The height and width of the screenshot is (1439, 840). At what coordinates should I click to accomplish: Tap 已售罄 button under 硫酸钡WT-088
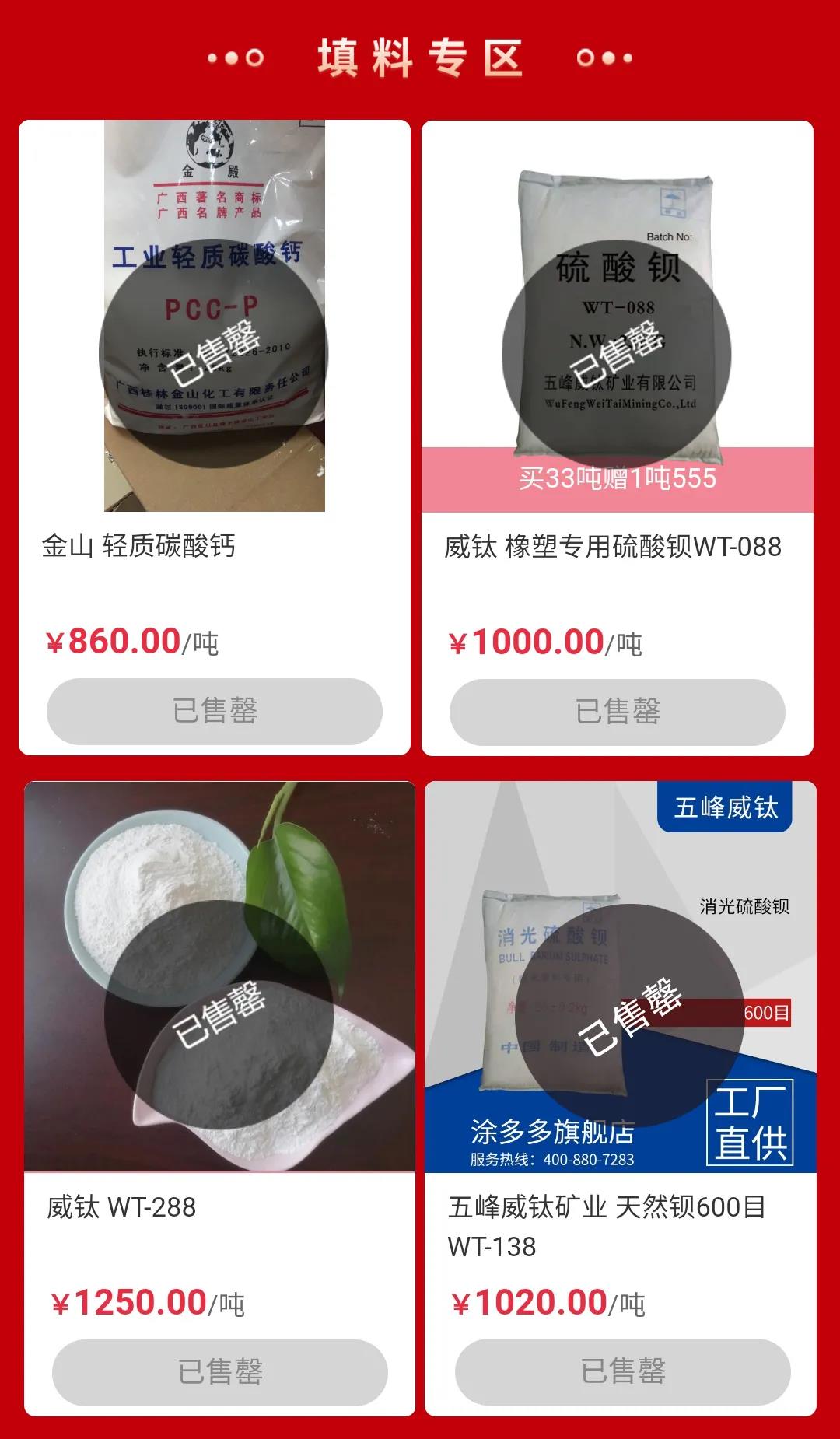point(618,712)
